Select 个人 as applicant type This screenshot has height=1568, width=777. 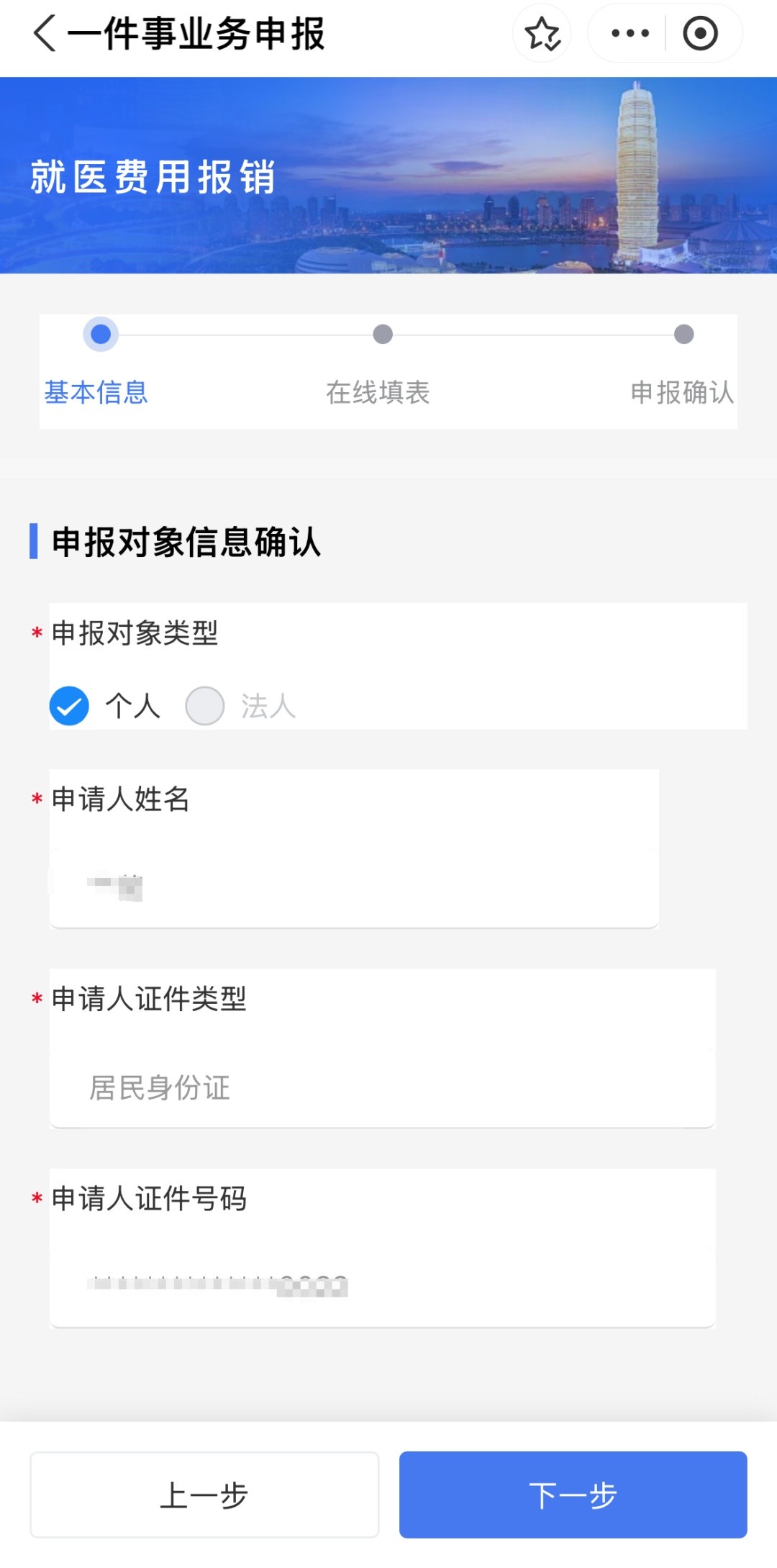pos(70,706)
